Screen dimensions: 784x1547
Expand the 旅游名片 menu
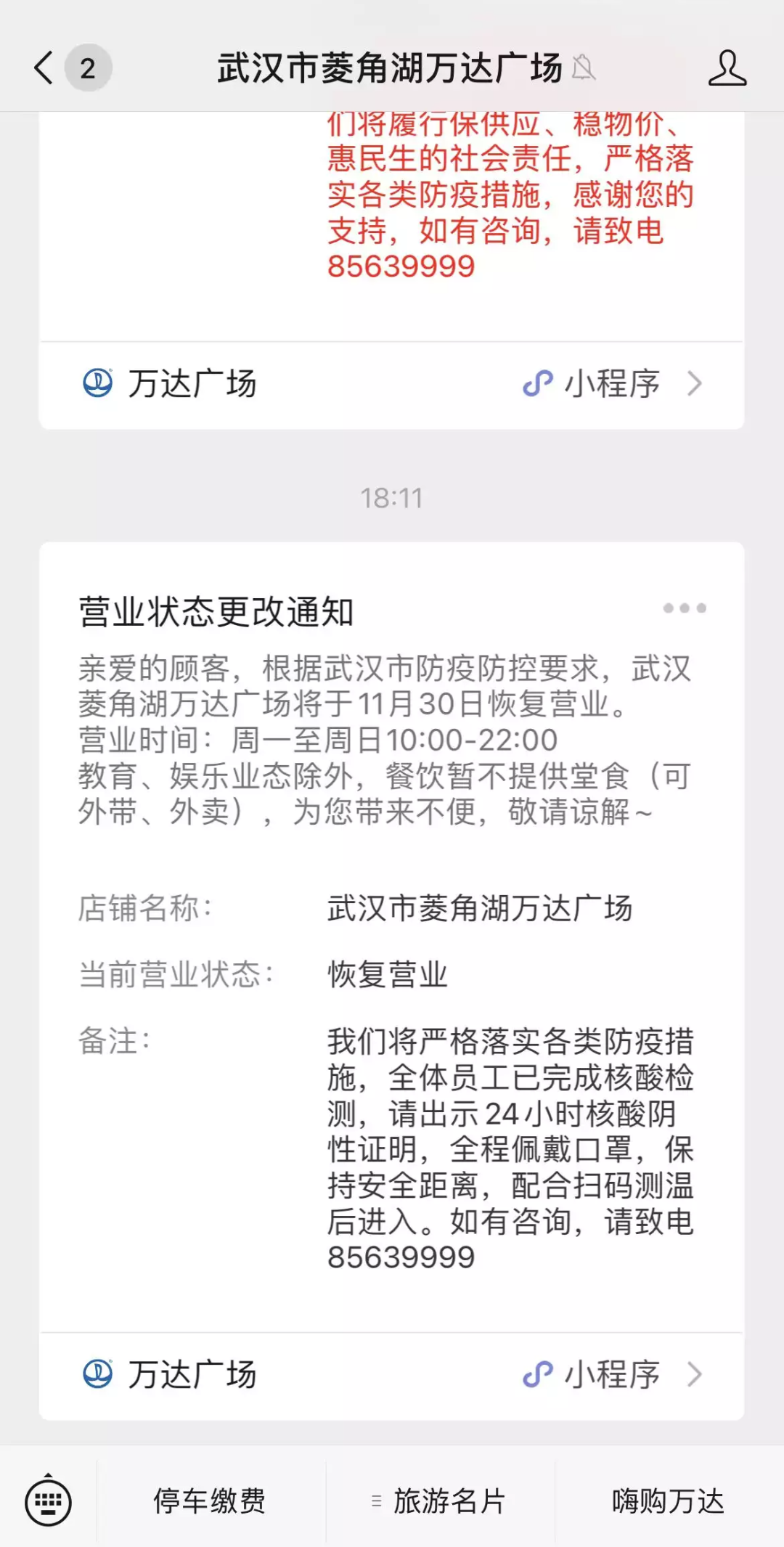click(x=439, y=1501)
